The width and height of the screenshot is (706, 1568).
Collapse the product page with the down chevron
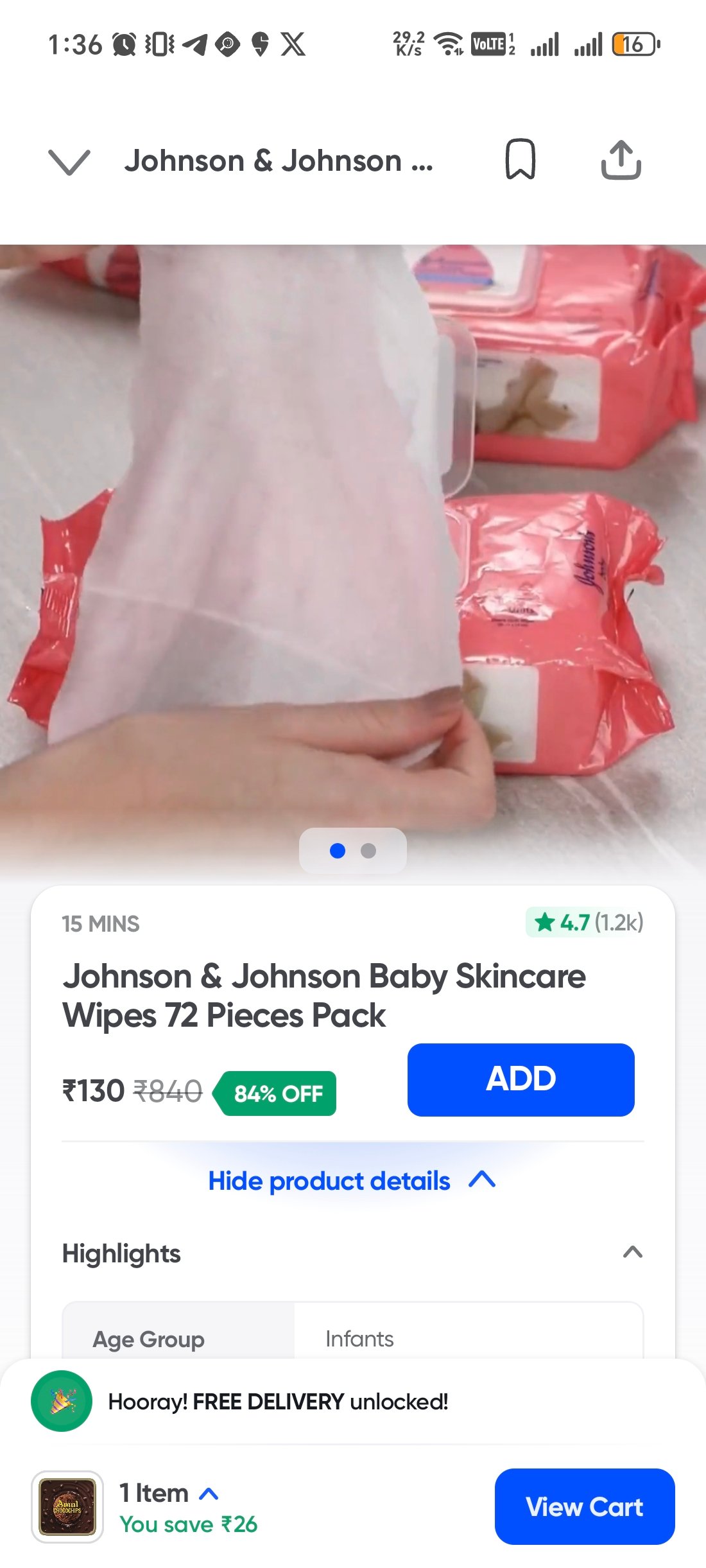[69, 162]
